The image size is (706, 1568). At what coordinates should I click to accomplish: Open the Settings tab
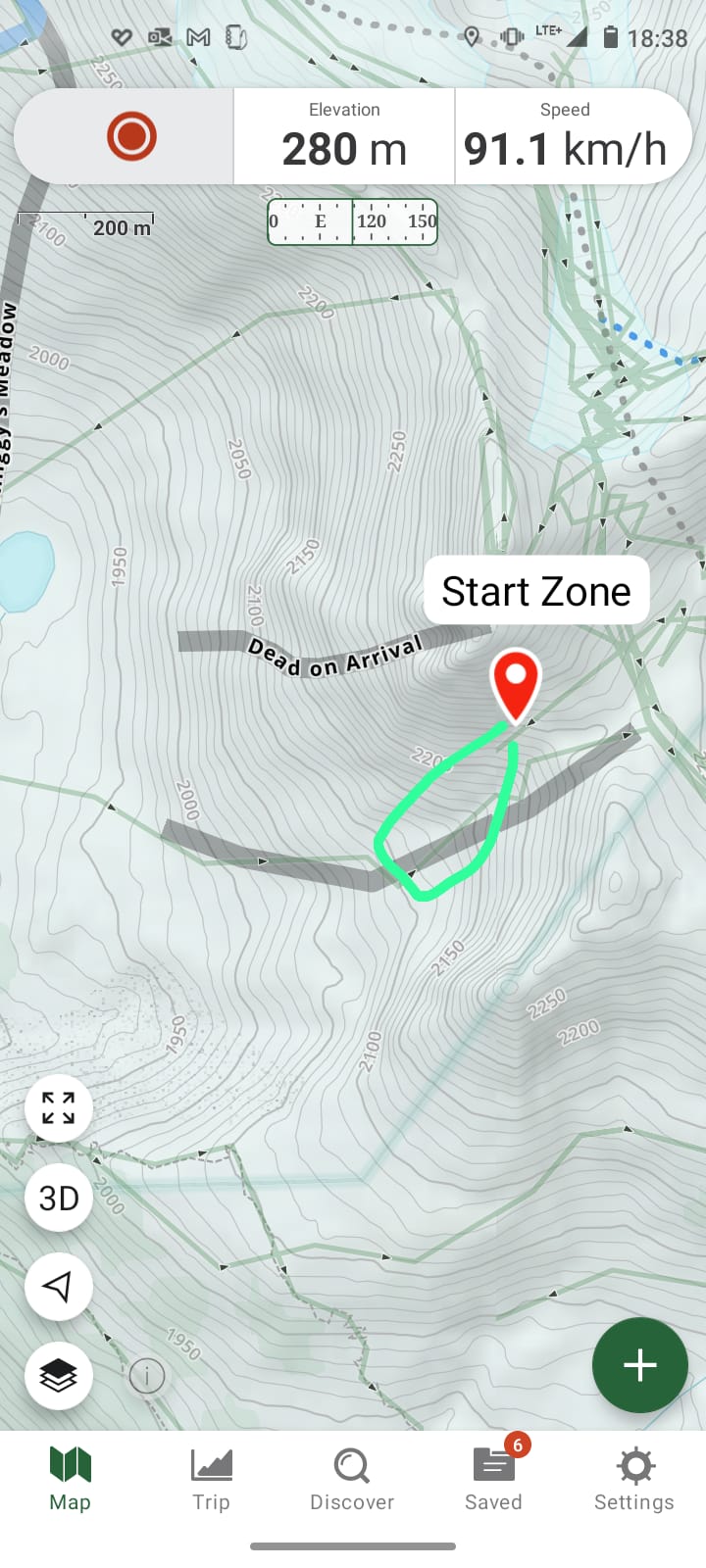coord(634,1480)
